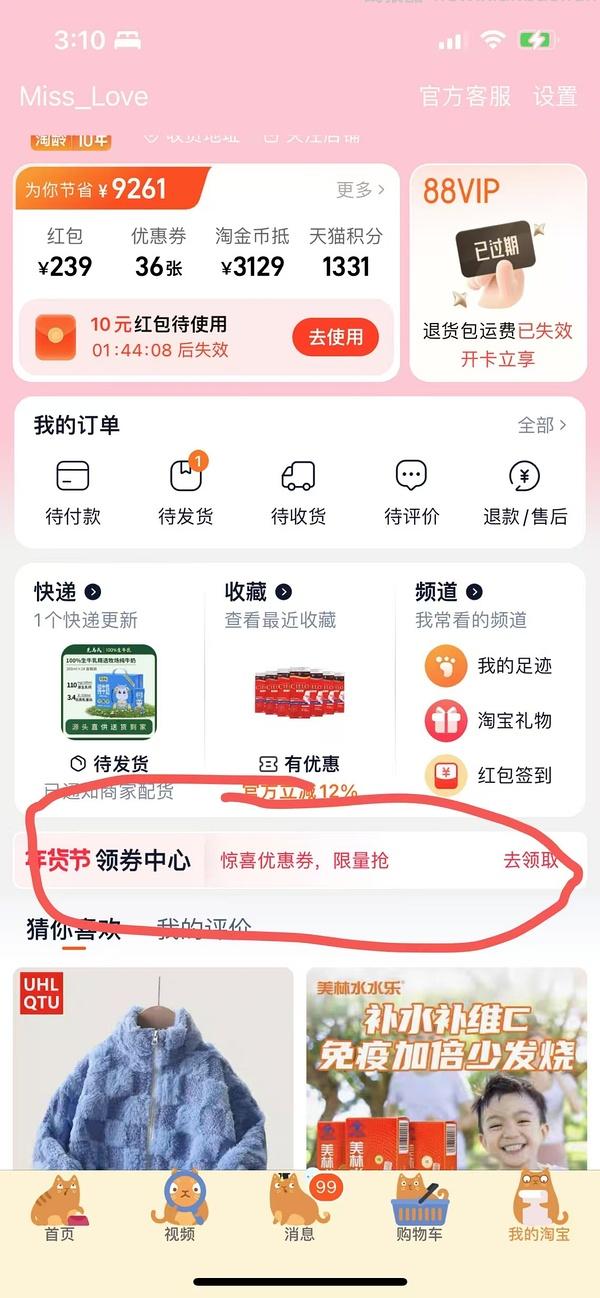Open 待付款 orders
The height and width of the screenshot is (1298, 600).
pos(73,492)
